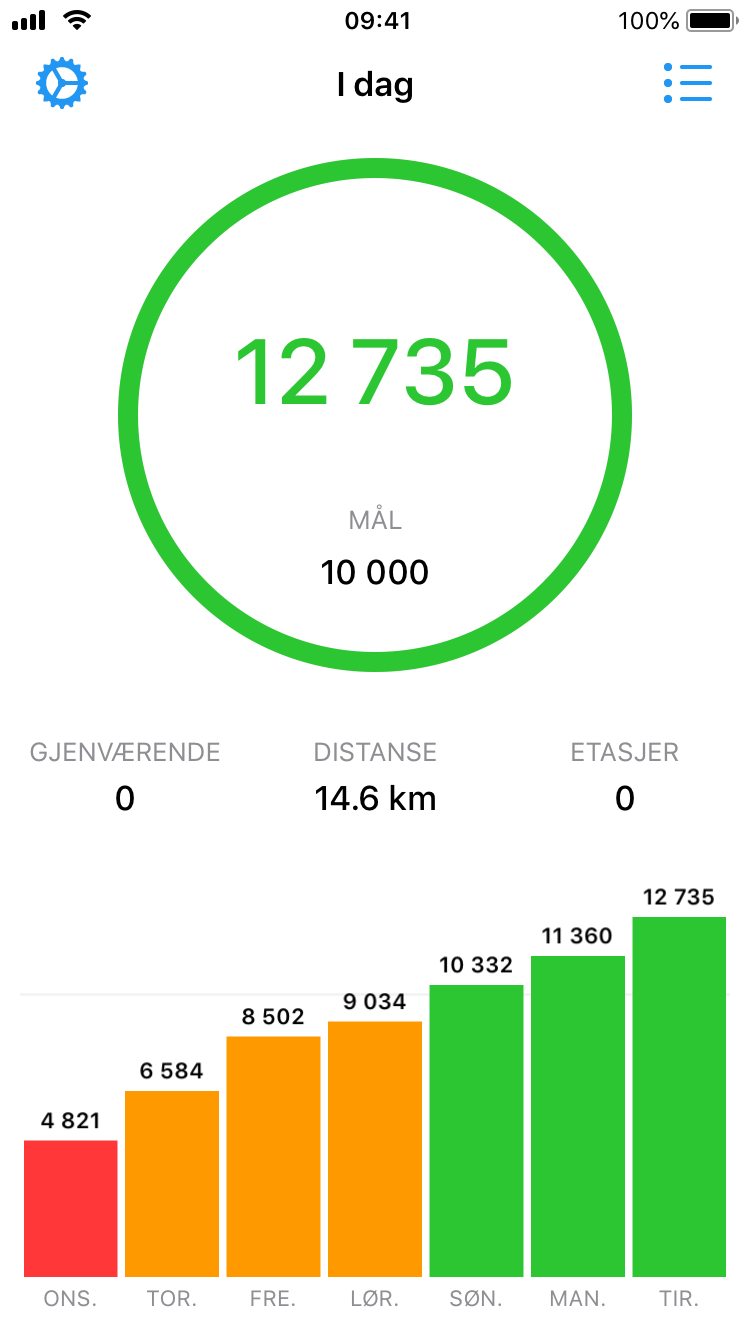Viewport: 750px width, 1334px height.
Task: Select the SØN. bar with 10 332 steps
Action: 476,1130
